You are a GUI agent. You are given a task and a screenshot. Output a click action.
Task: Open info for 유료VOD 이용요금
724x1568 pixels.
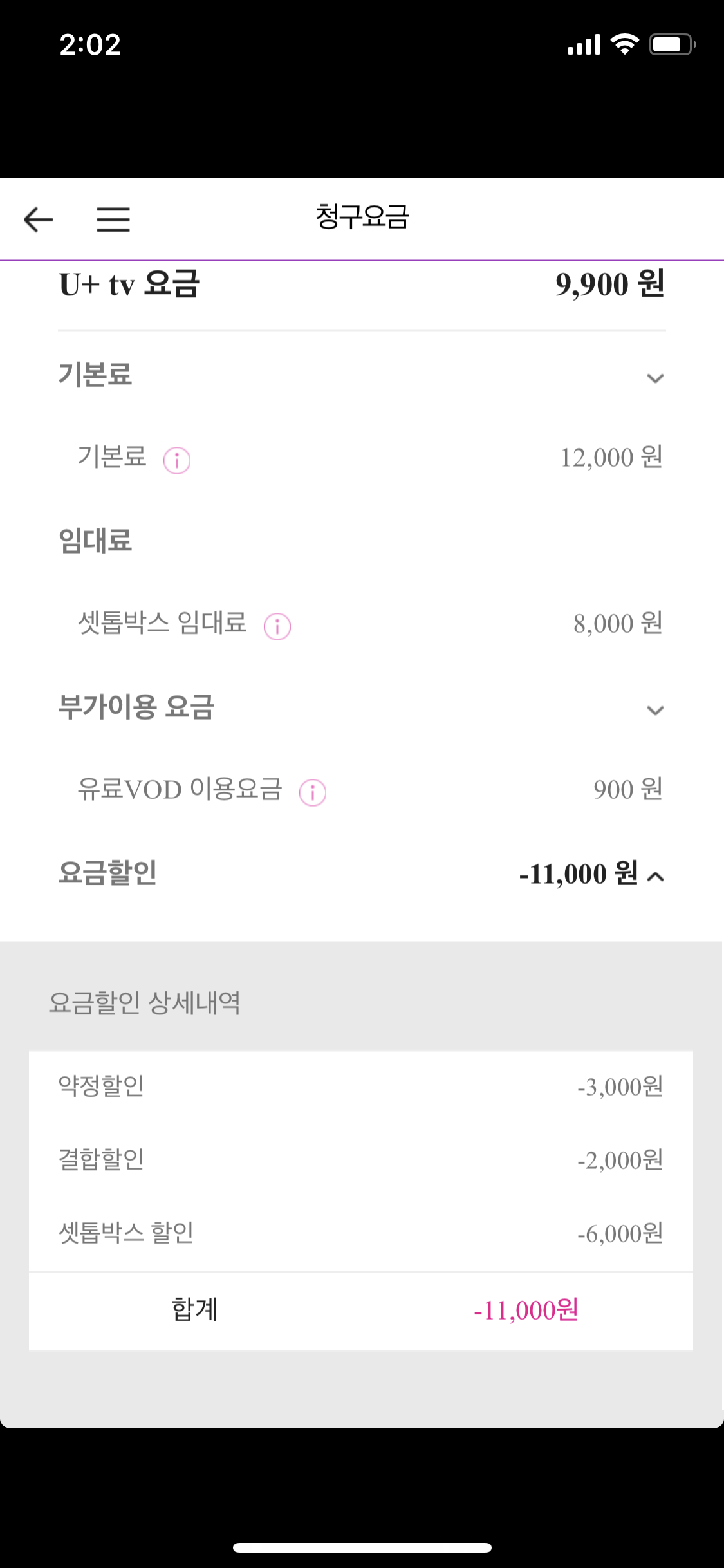(313, 792)
